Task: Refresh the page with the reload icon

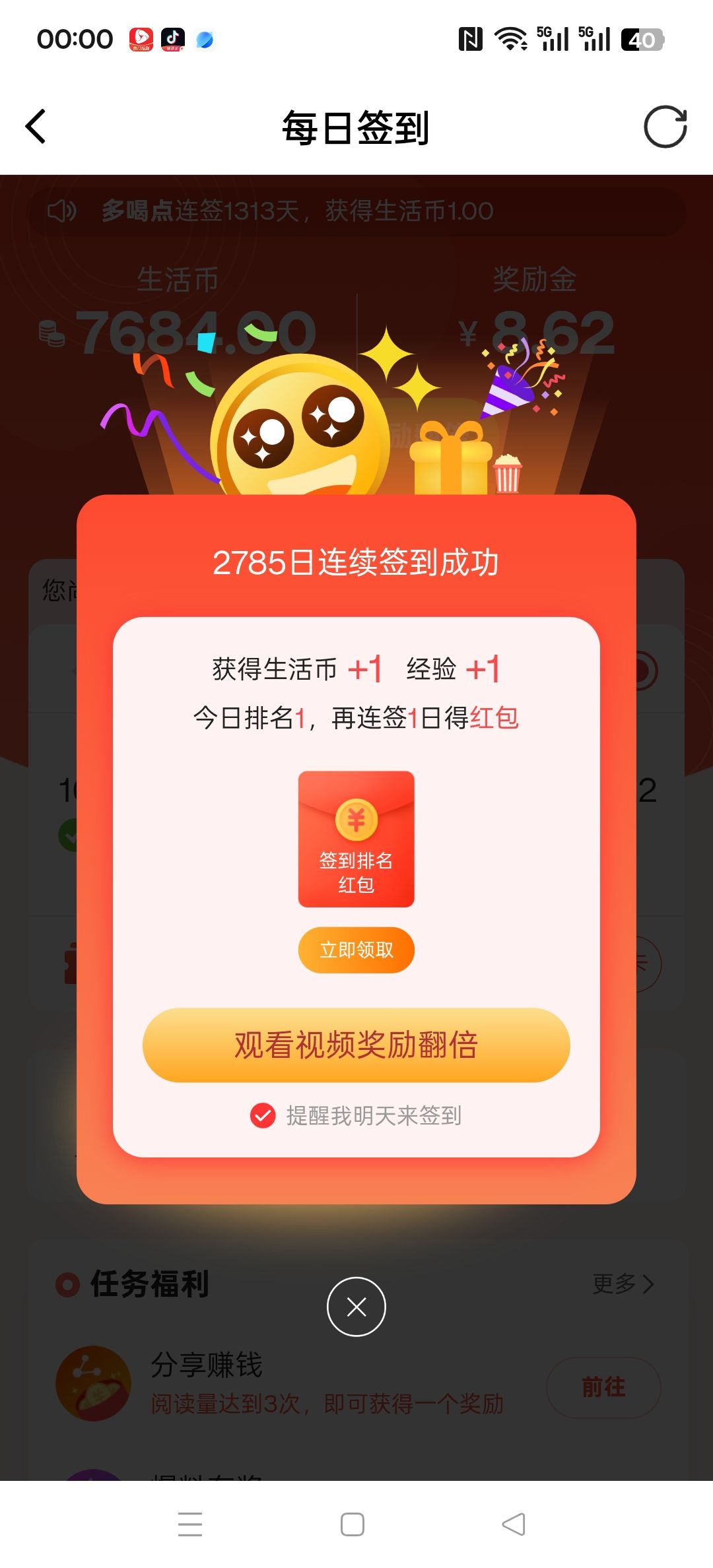Action: click(x=665, y=127)
